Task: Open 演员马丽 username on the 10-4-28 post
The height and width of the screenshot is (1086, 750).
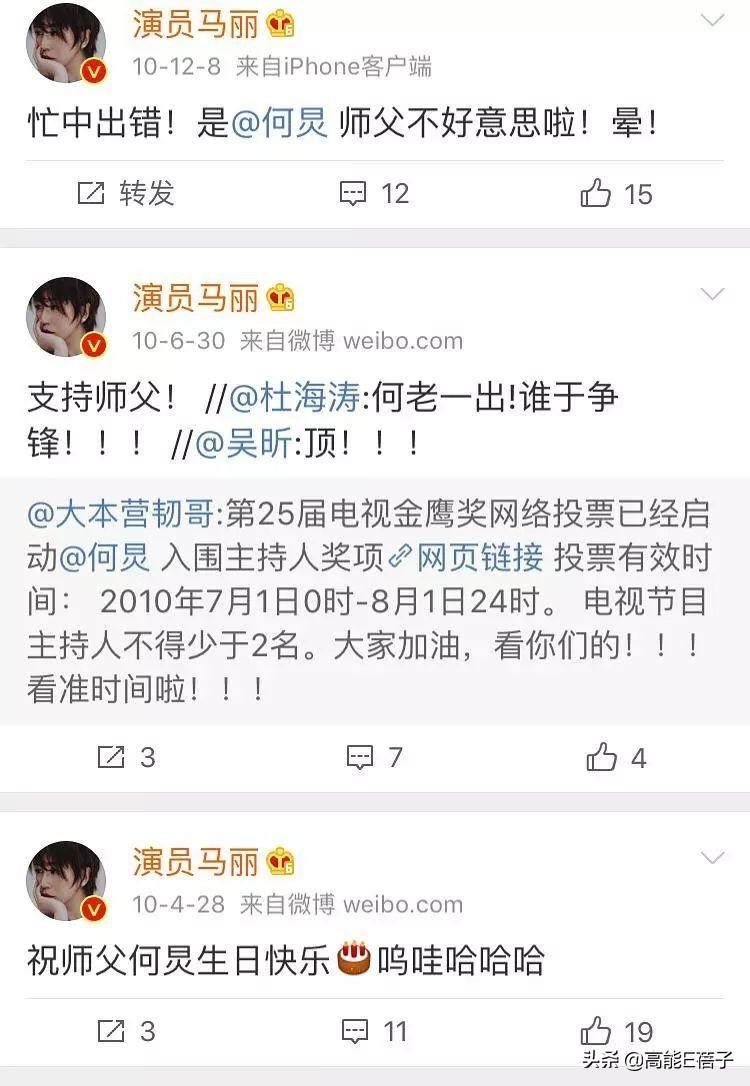Action: point(195,861)
